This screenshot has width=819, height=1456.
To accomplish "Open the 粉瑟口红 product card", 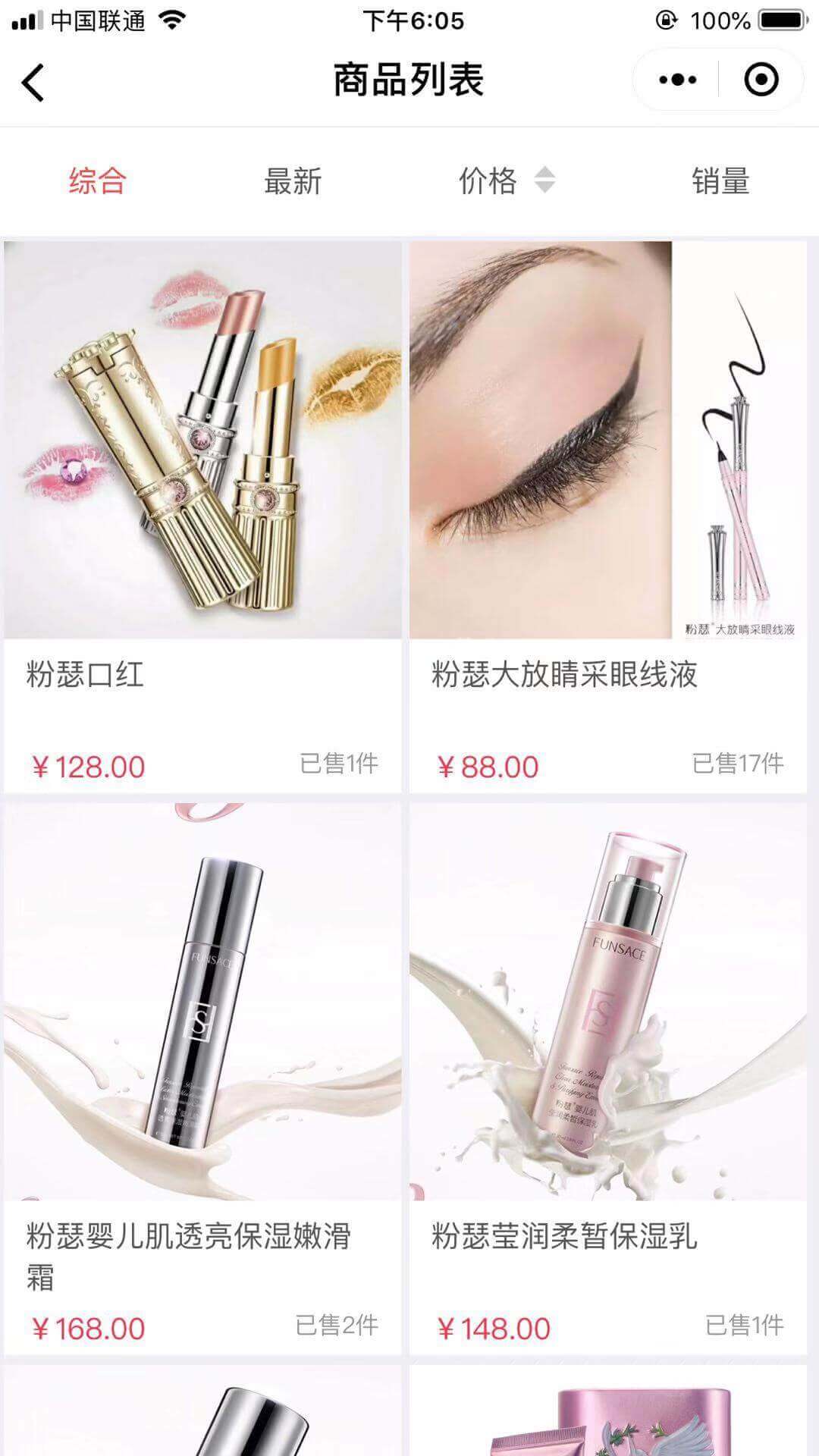I will click(x=202, y=516).
